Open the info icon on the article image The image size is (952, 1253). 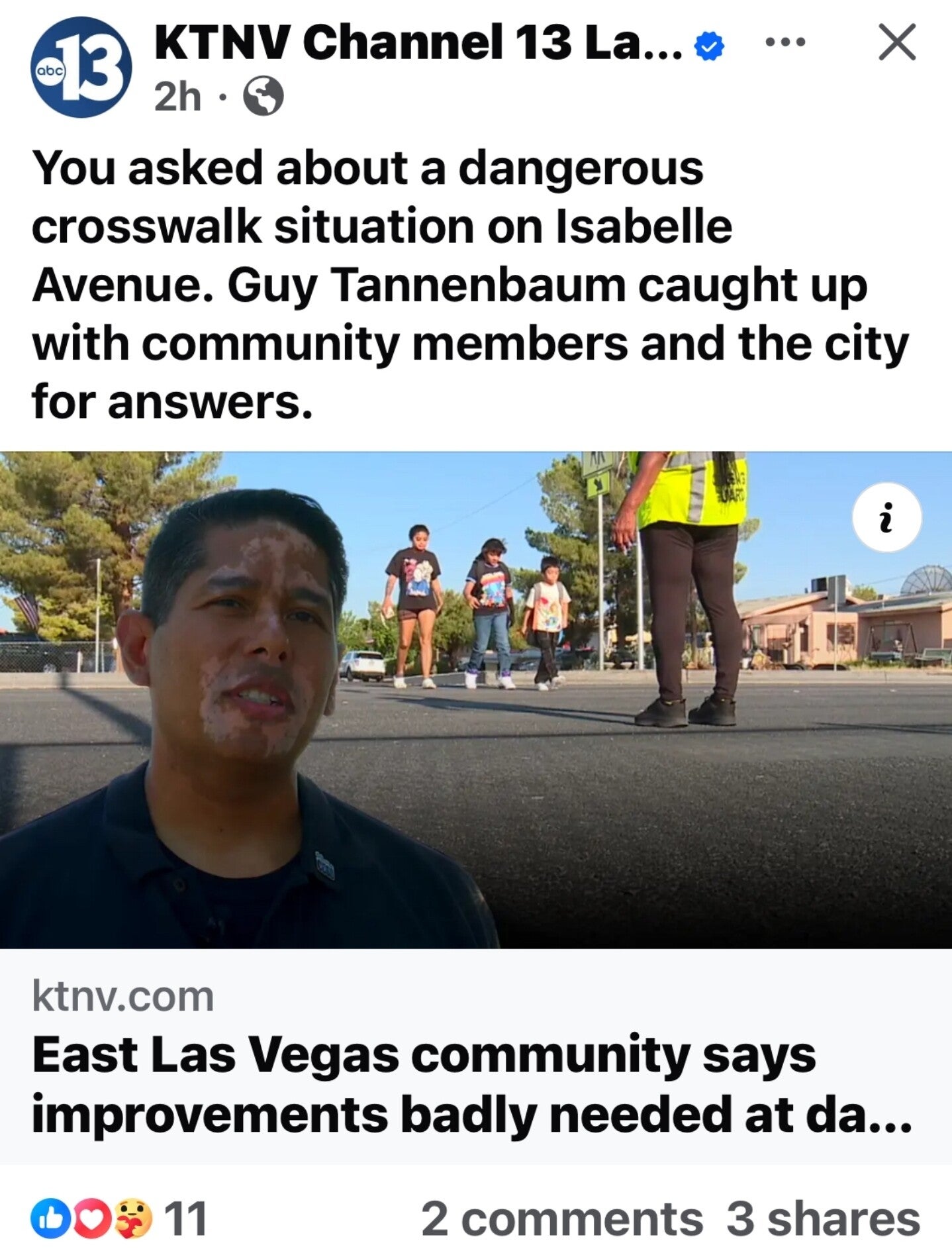[886, 517]
